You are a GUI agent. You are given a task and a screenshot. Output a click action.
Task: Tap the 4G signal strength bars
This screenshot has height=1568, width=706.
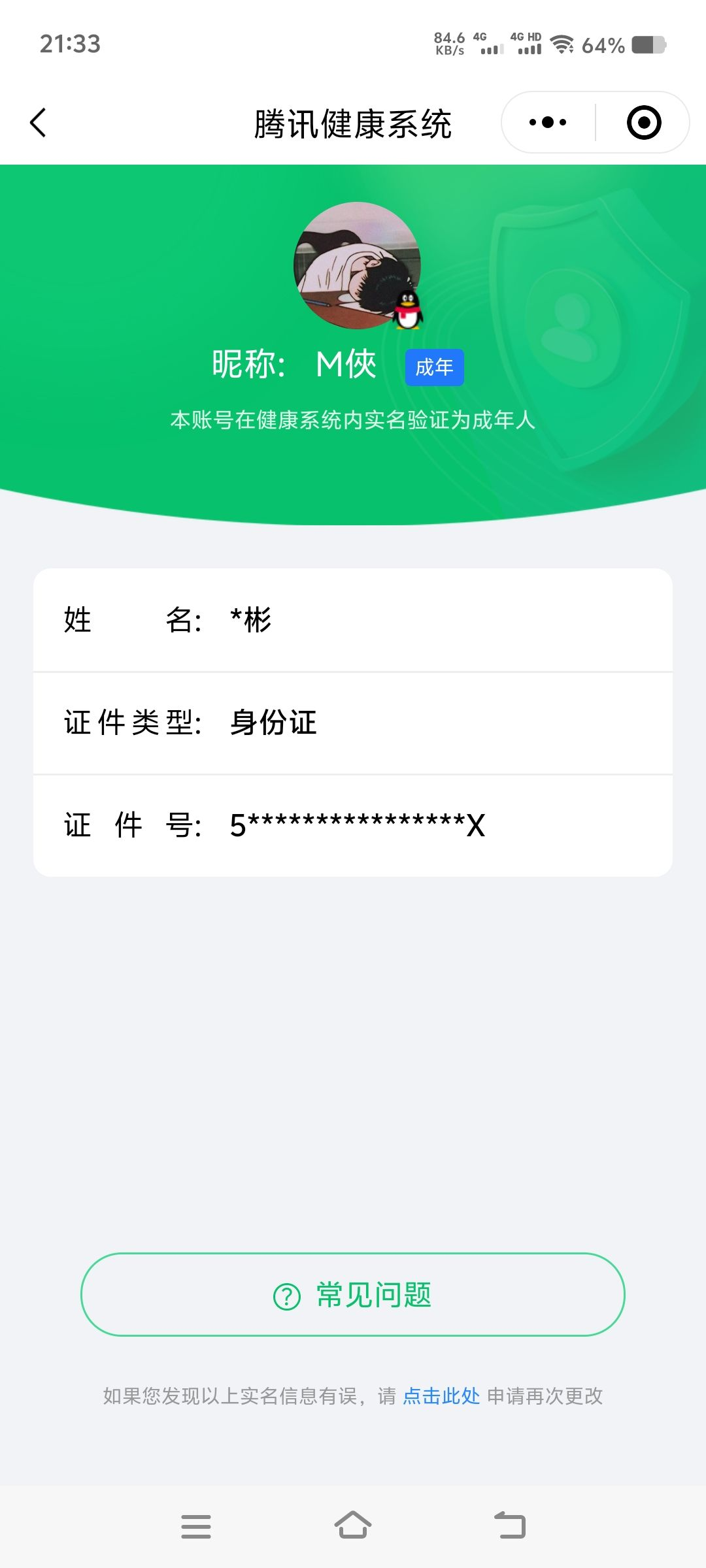(x=494, y=49)
